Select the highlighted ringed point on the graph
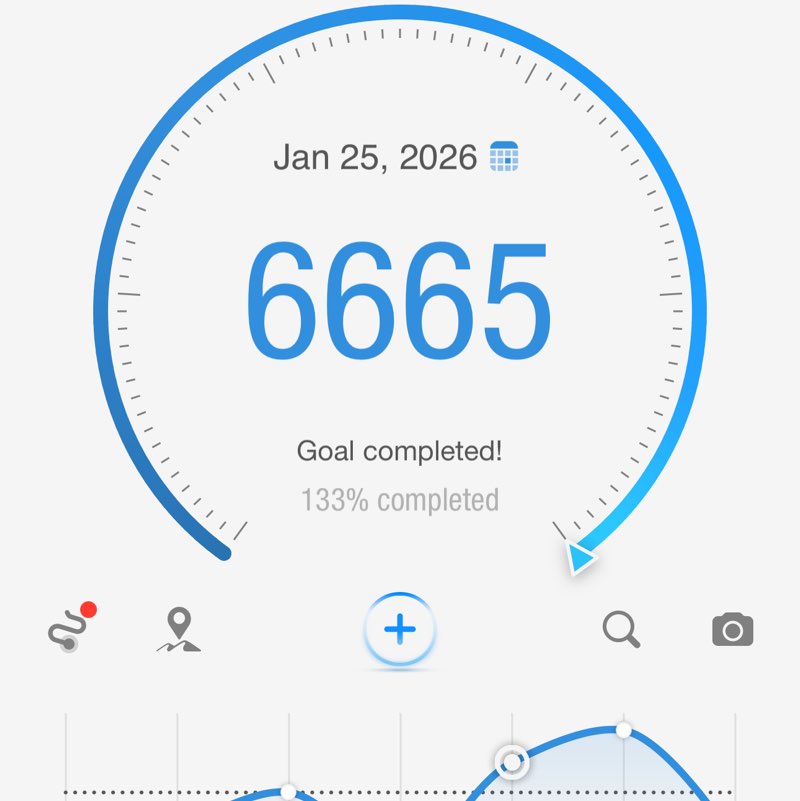 click(513, 761)
